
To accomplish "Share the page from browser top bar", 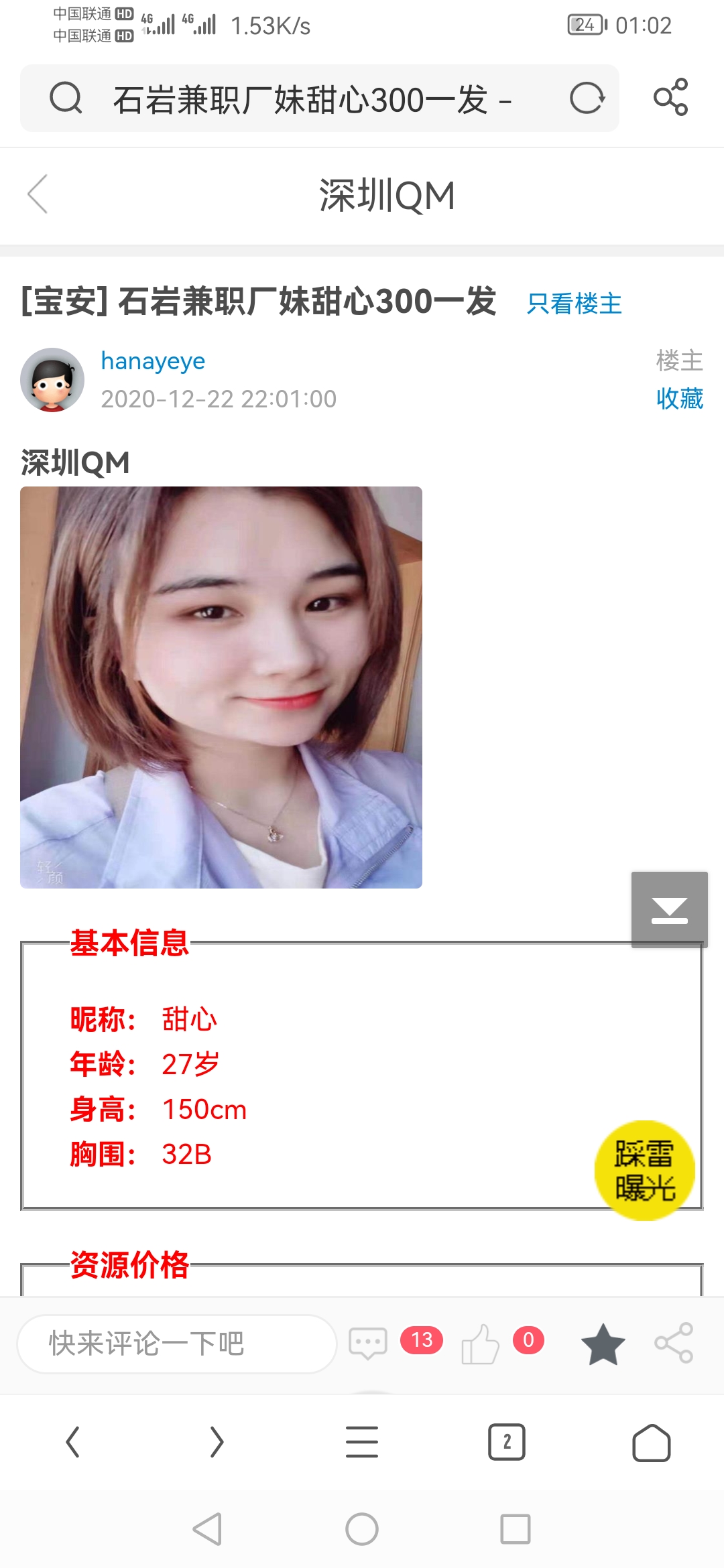I will point(671,98).
